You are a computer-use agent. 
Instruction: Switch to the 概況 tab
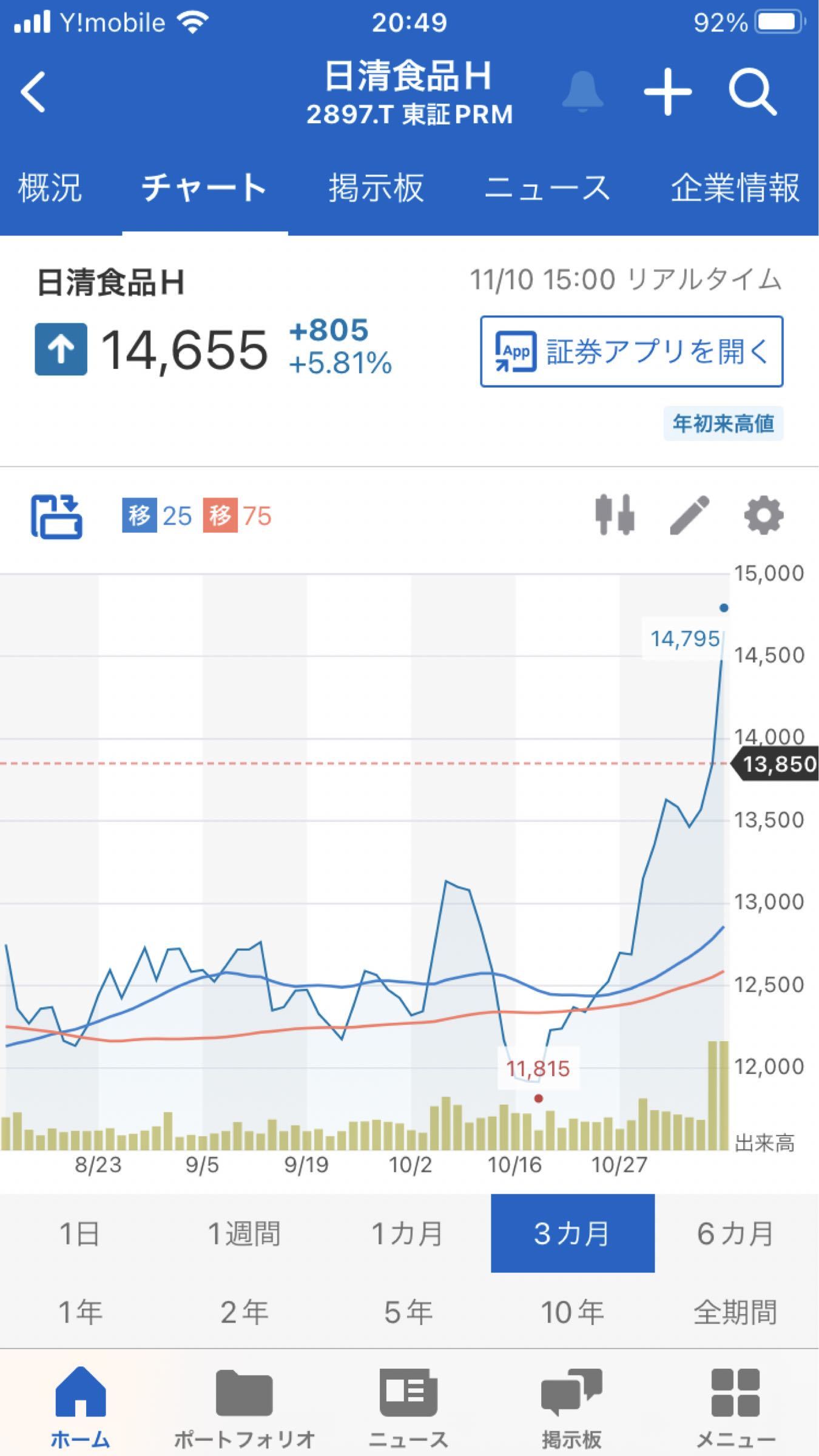coord(51,188)
